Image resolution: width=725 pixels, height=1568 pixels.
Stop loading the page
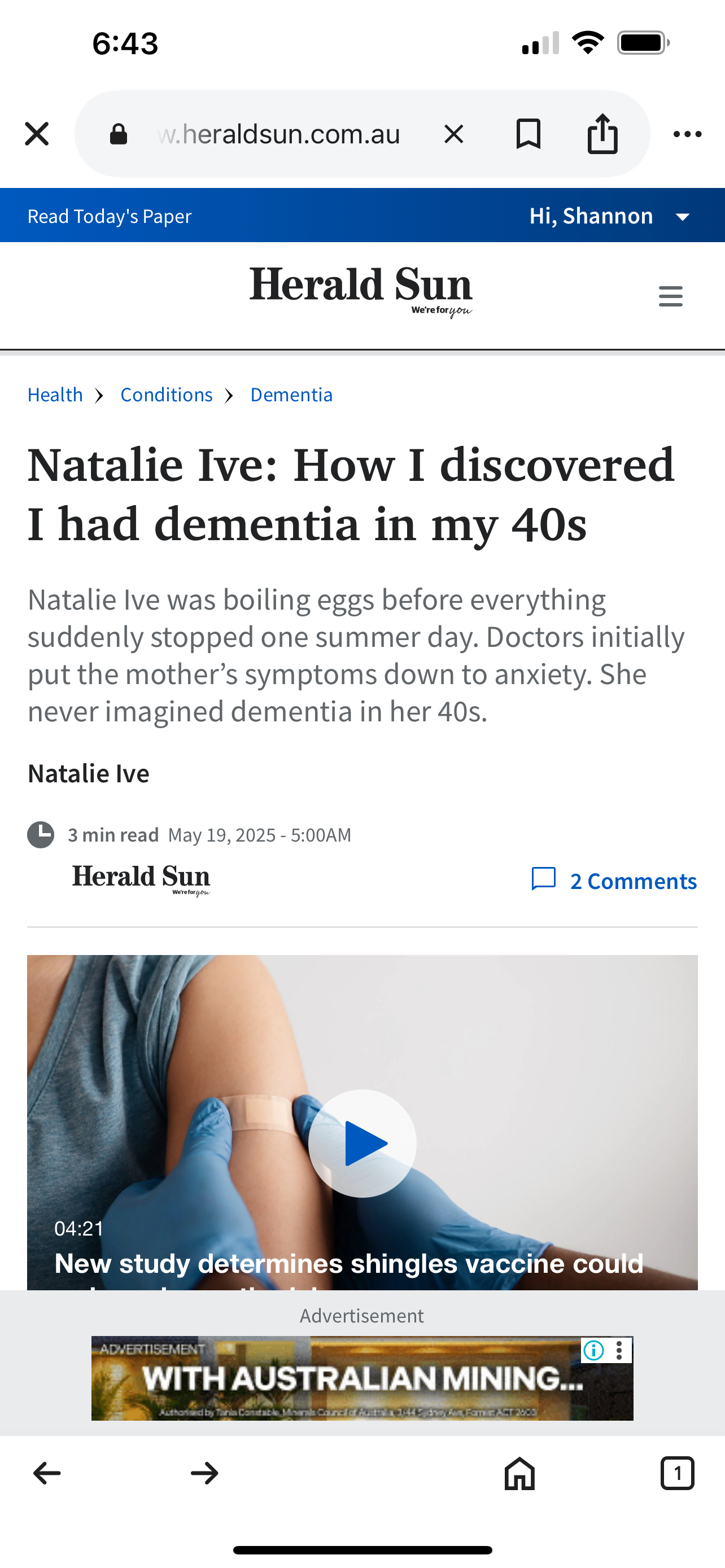click(453, 134)
